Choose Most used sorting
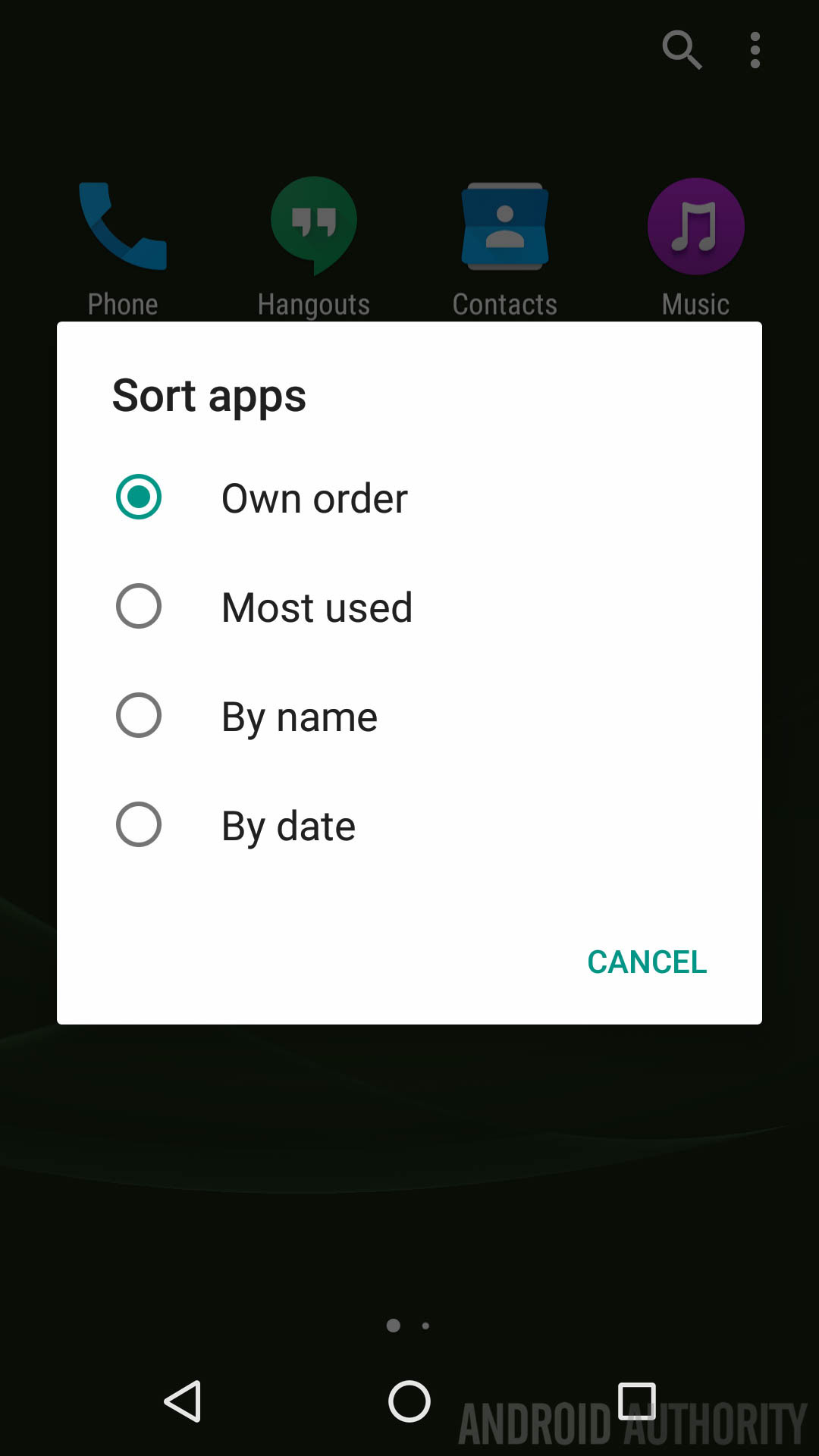 pos(139,607)
